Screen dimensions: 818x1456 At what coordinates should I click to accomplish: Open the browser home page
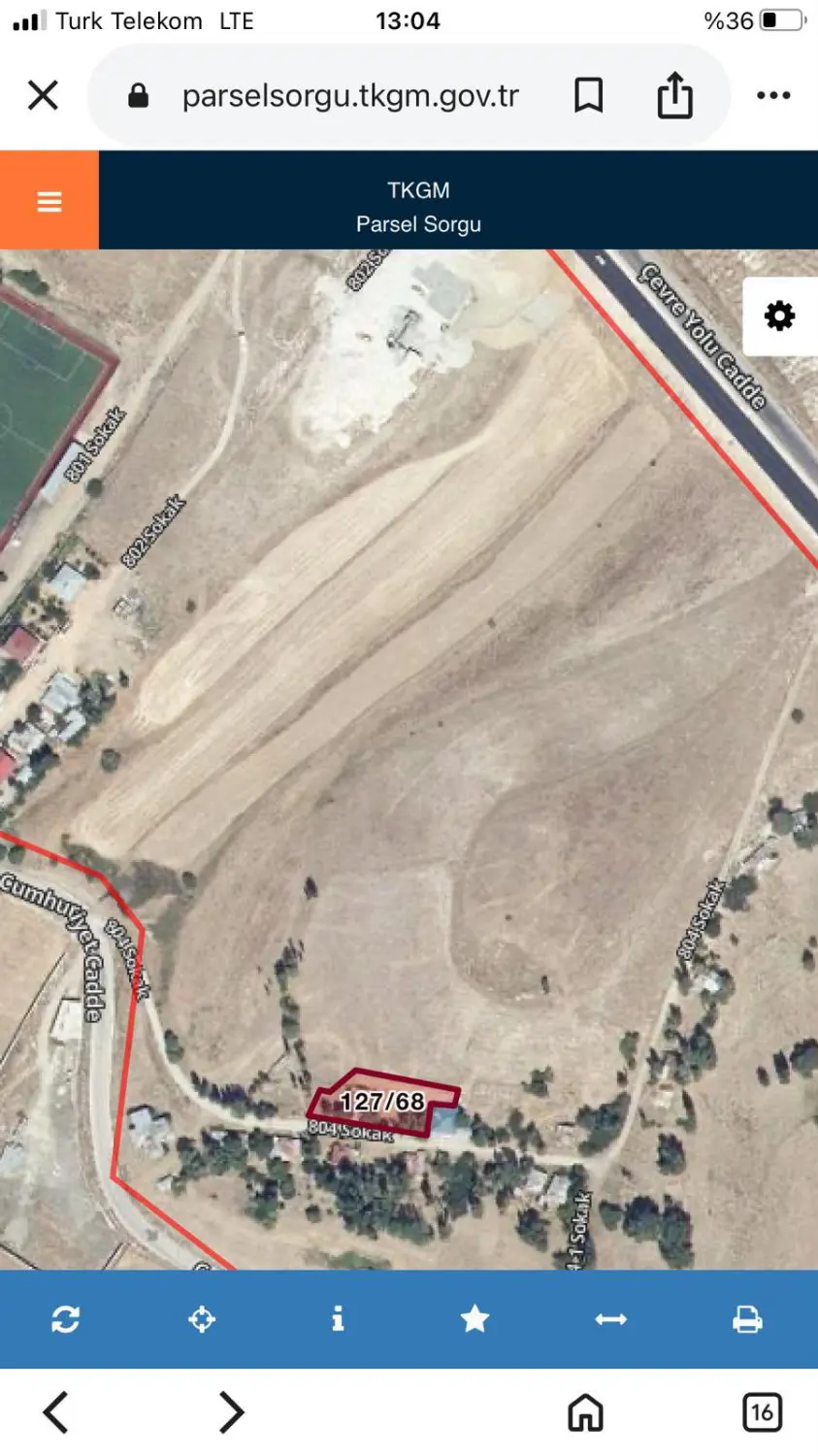585,1412
